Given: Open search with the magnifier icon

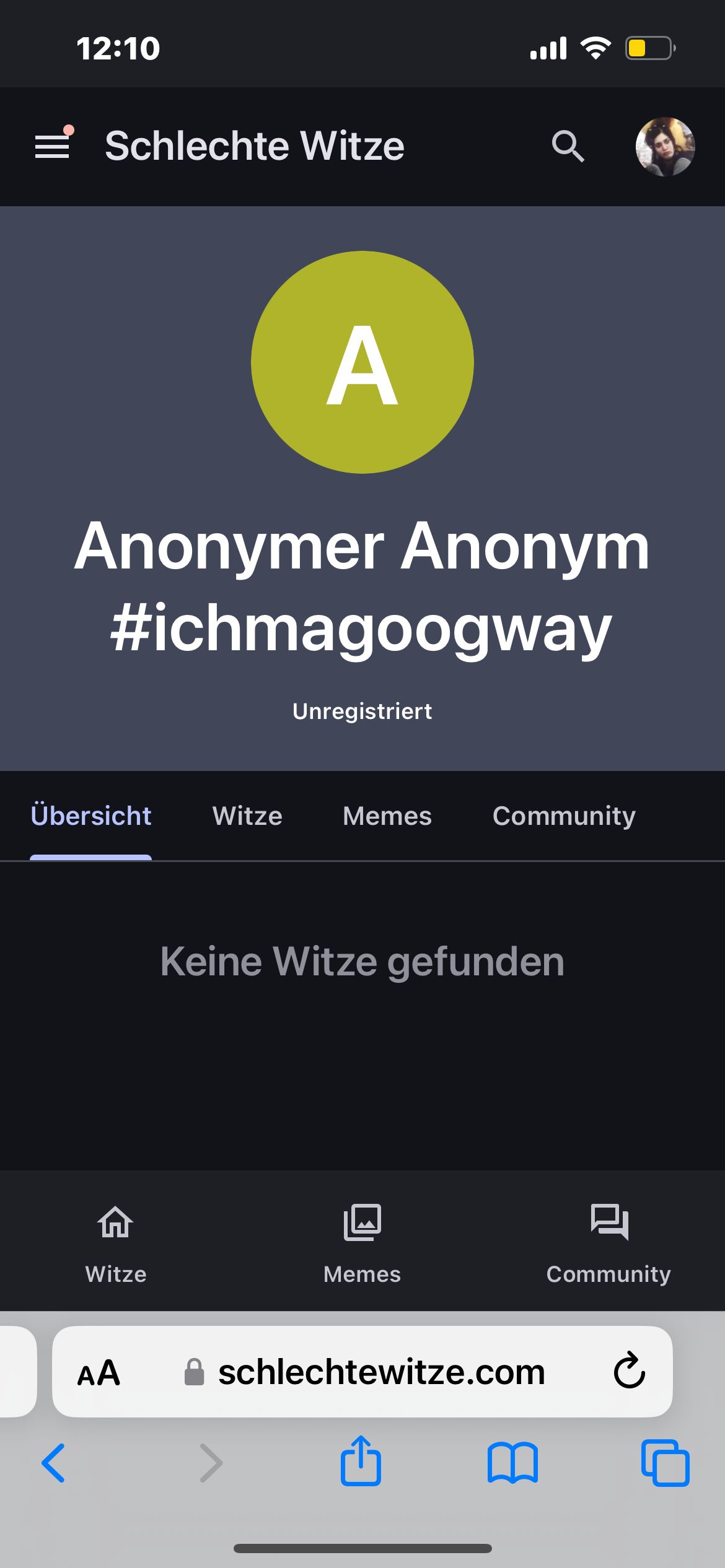Looking at the screenshot, I should (x=568, y=146).
